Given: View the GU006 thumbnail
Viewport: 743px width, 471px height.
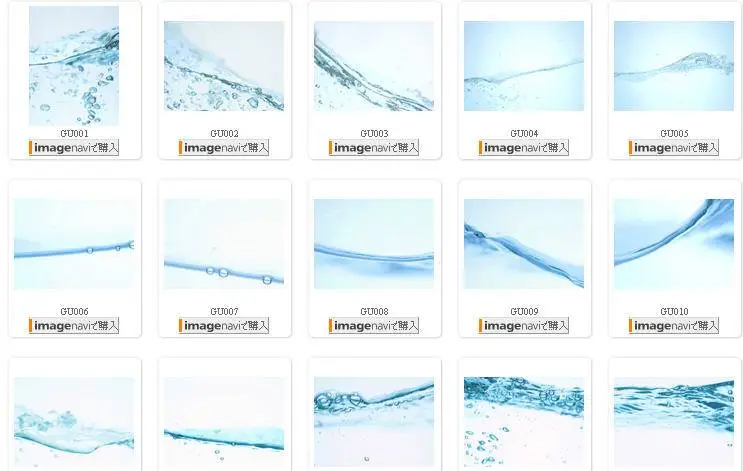Looking at the screenshot, I should click(74, 244).
